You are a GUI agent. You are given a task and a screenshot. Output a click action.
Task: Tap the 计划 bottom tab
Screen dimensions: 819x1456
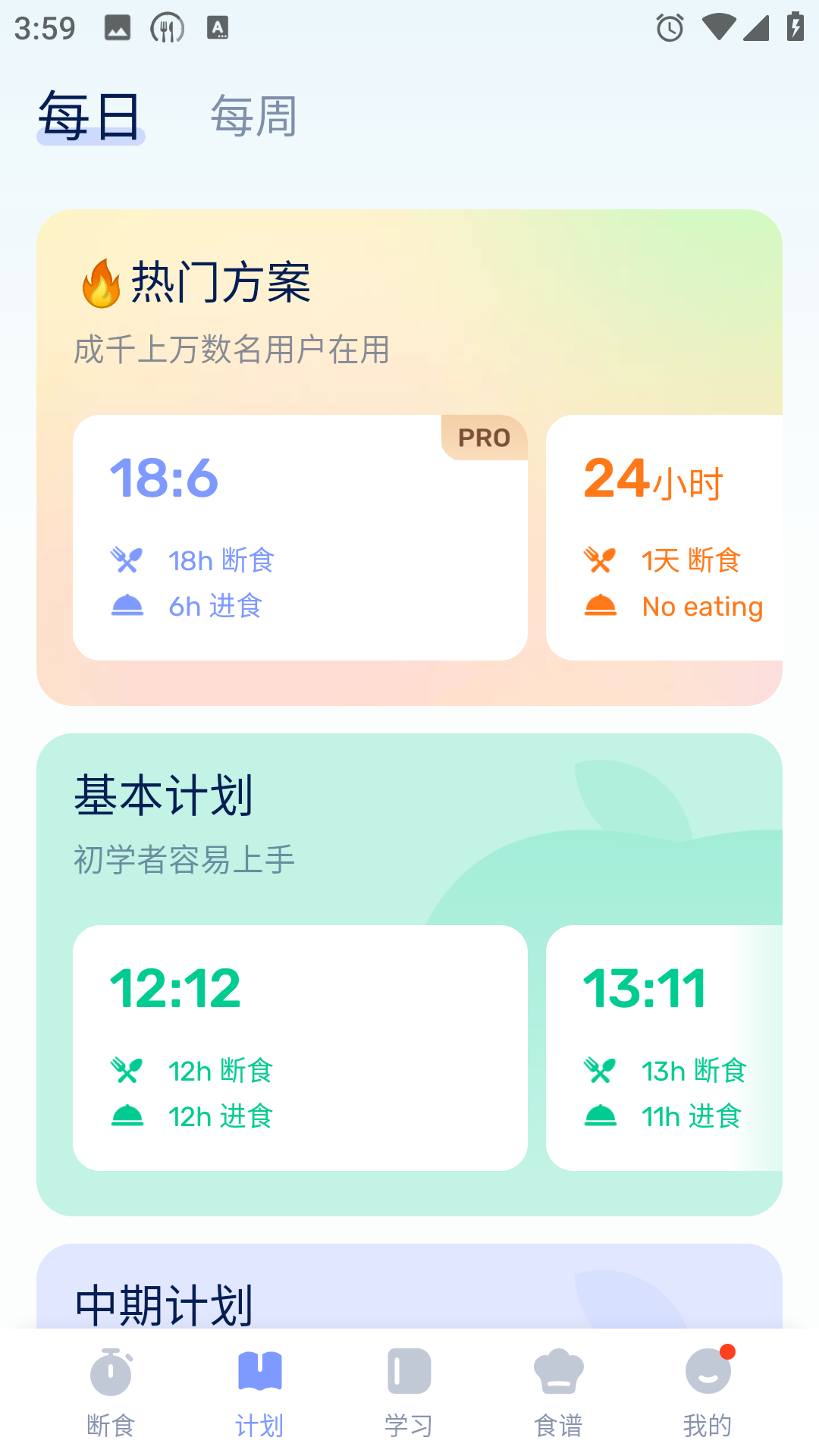tap(259, 1392)
